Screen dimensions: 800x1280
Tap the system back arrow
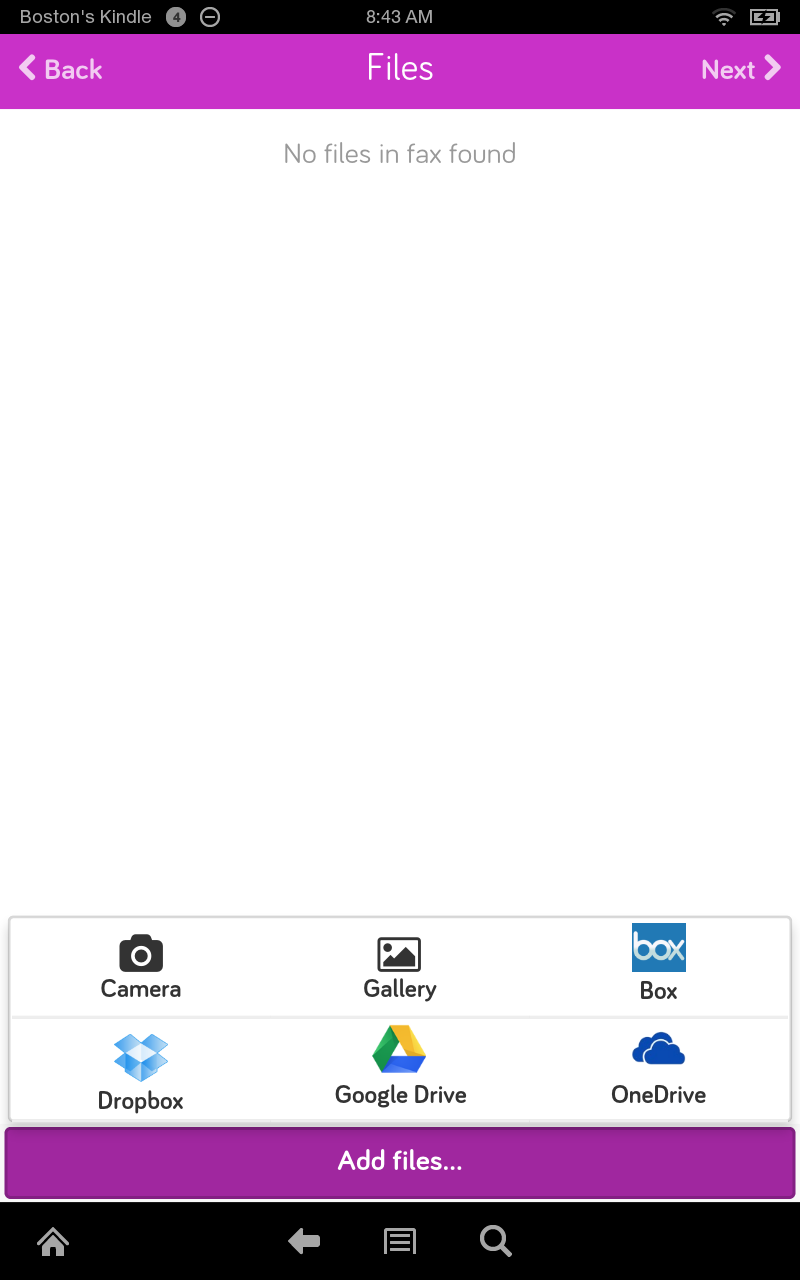304,1242
